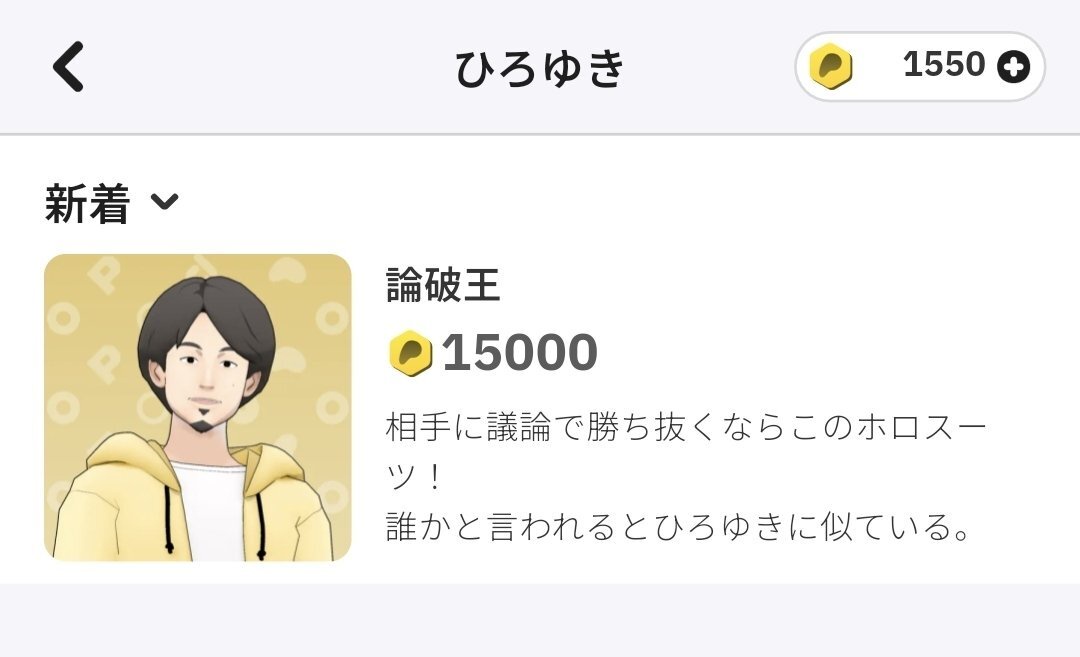Go back using the back arrow
Viewport: 1080px width, 657px height.
coord(68,67)
